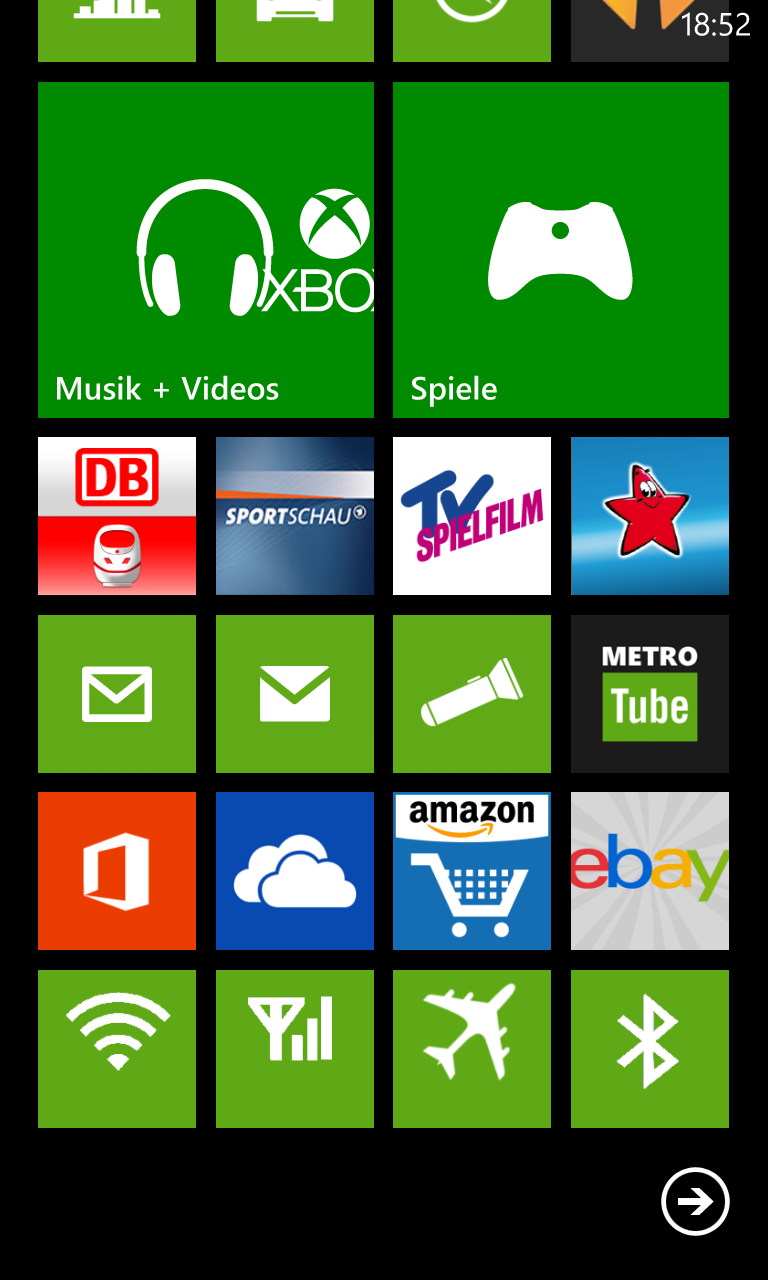768x1280 pixels.
Task: Open the OneDrive cloud tile
Action: coord(295,871)
